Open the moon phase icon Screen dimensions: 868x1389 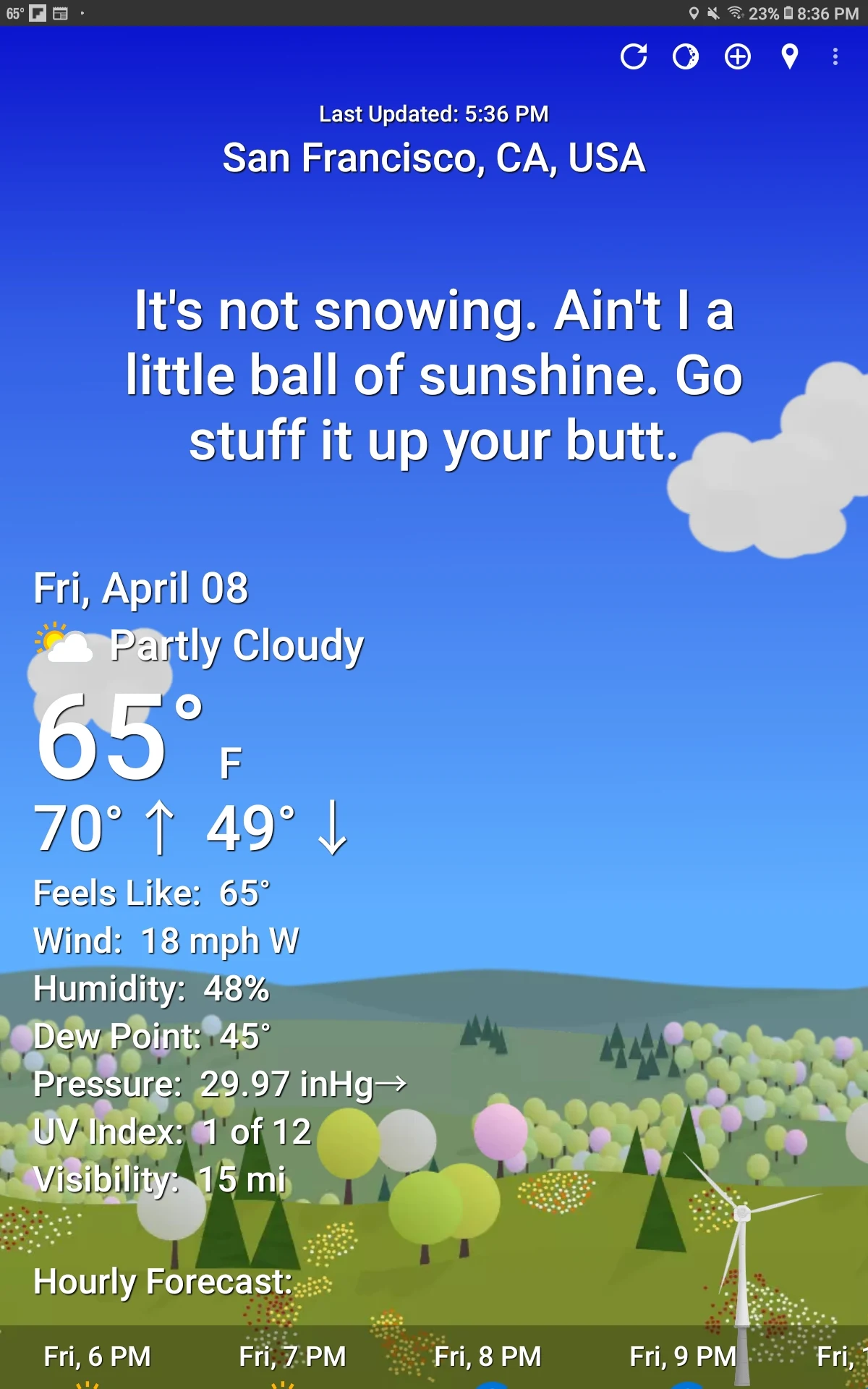pyautogui.click(x=686, y=56)
